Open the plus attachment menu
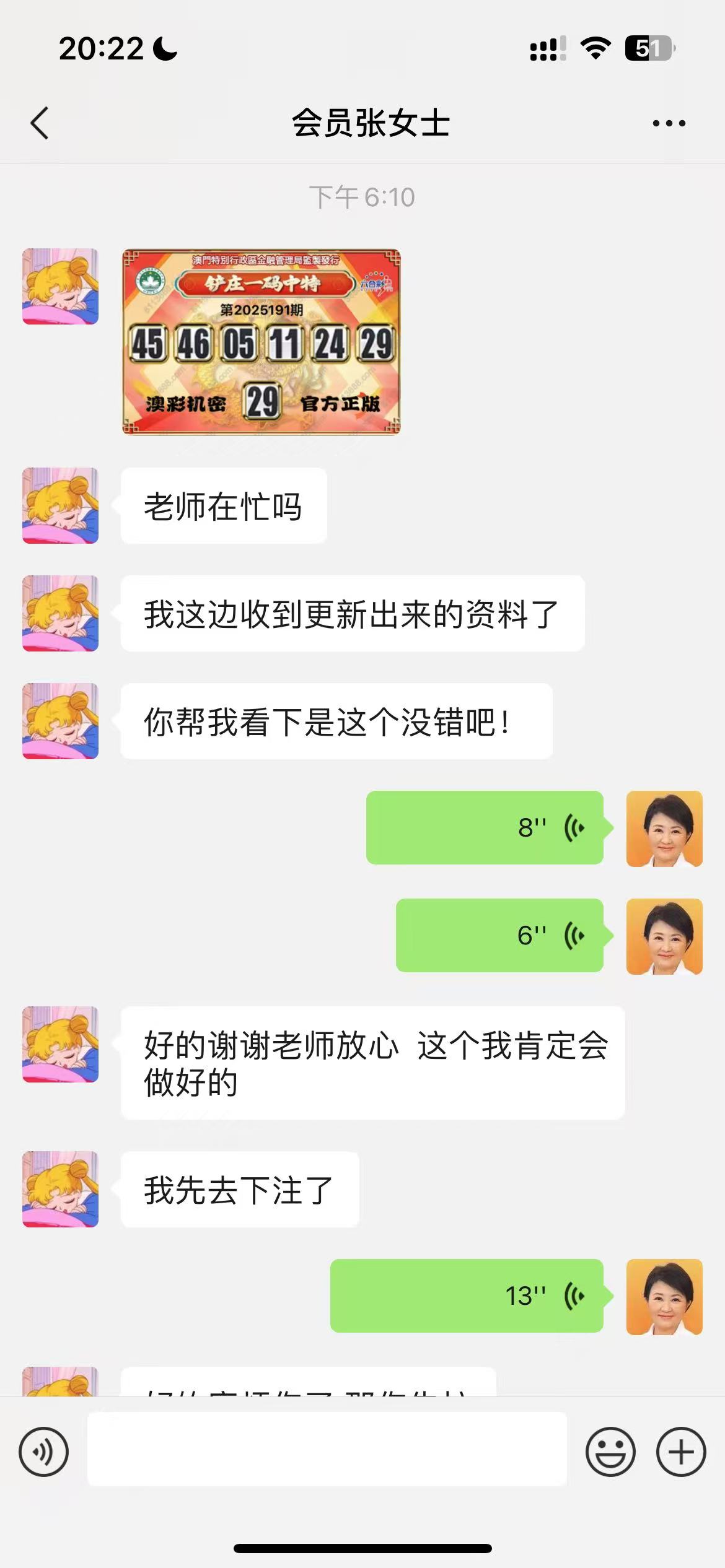The height and width of the screenshot is (1568, 725). point(681,1452)
